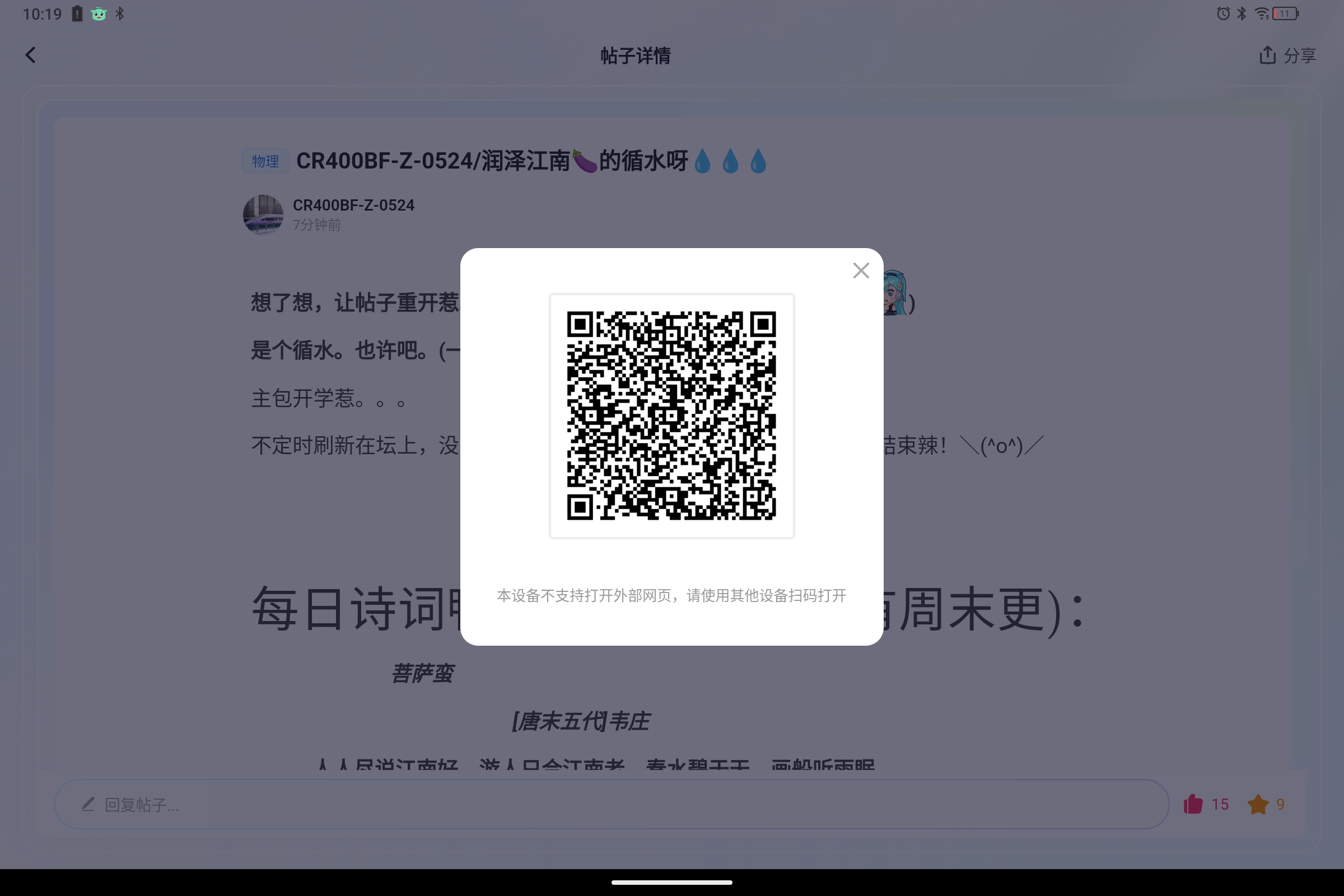Favorite the post with star icon

pos(1258,804)
